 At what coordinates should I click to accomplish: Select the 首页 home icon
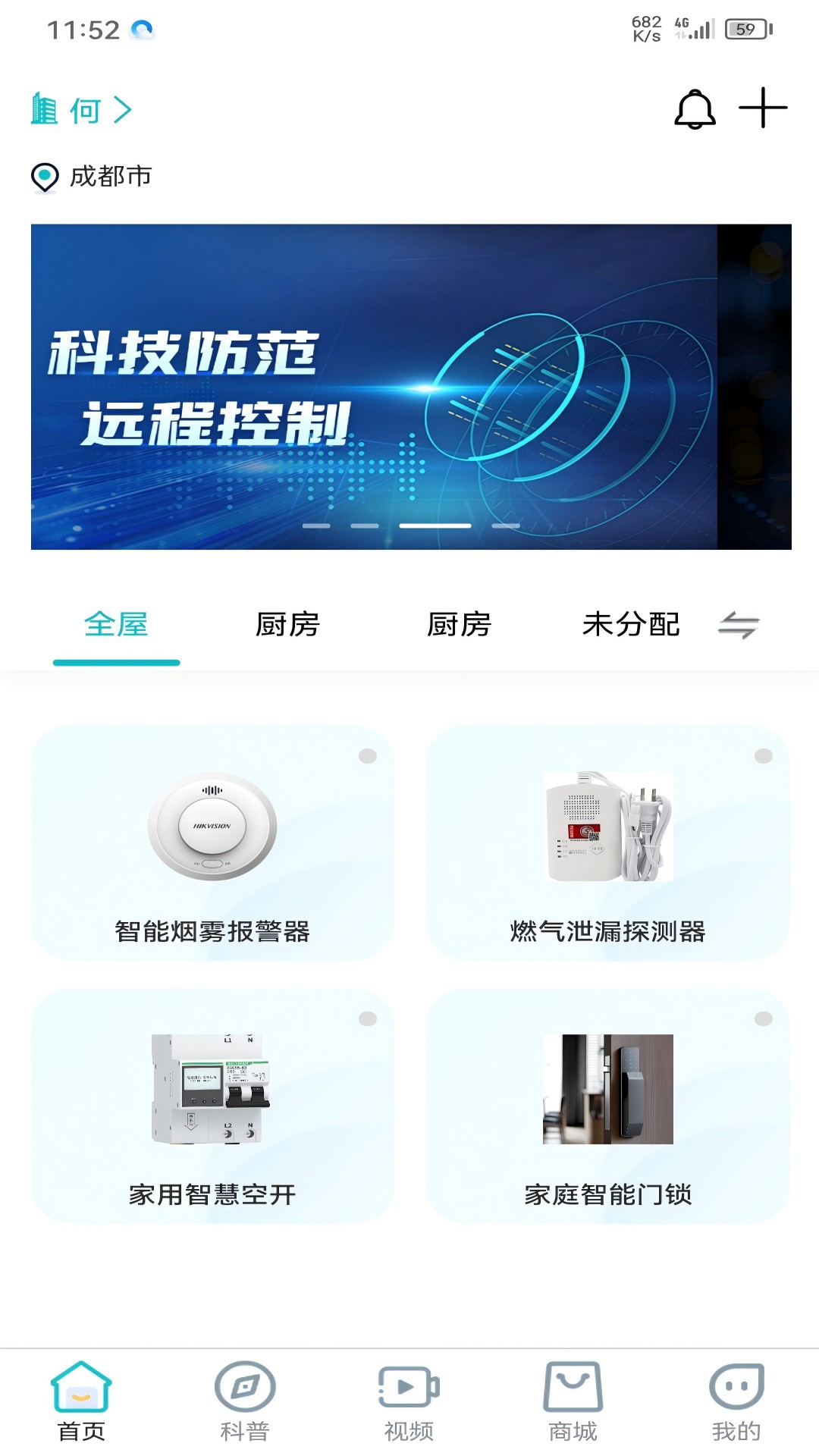point(81,1399)
